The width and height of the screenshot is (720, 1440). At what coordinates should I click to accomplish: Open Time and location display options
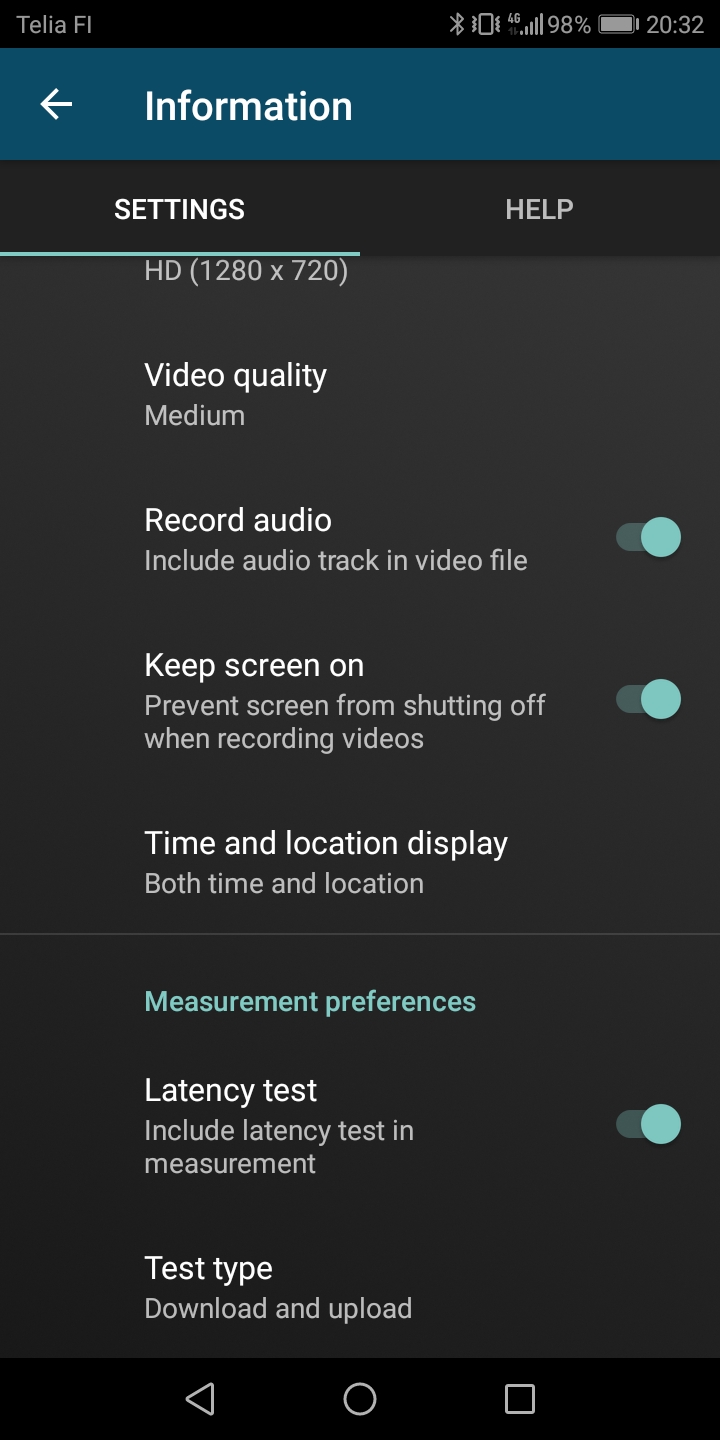pos(326,862)
